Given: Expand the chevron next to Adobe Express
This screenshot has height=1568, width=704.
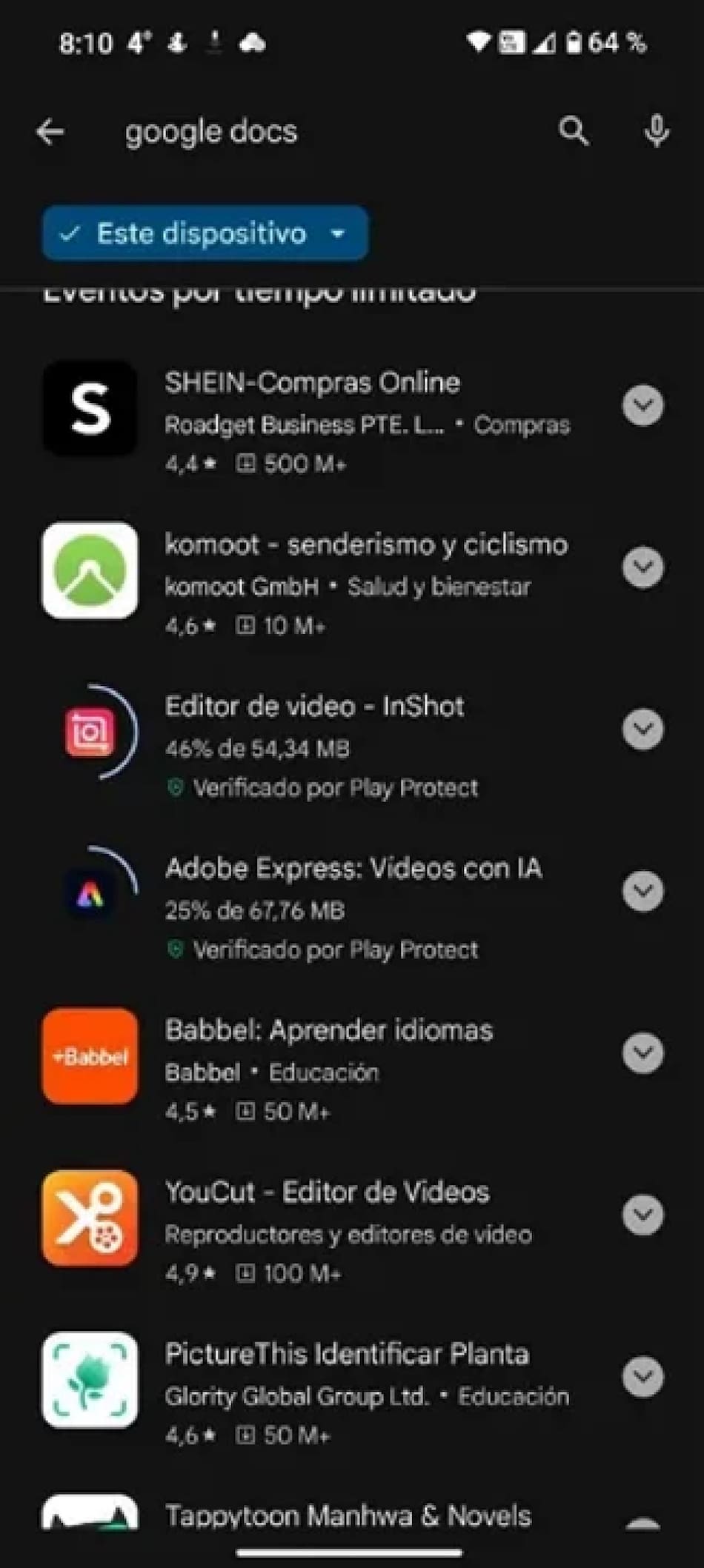Looking at the screenshot, I should pos(642,891).
